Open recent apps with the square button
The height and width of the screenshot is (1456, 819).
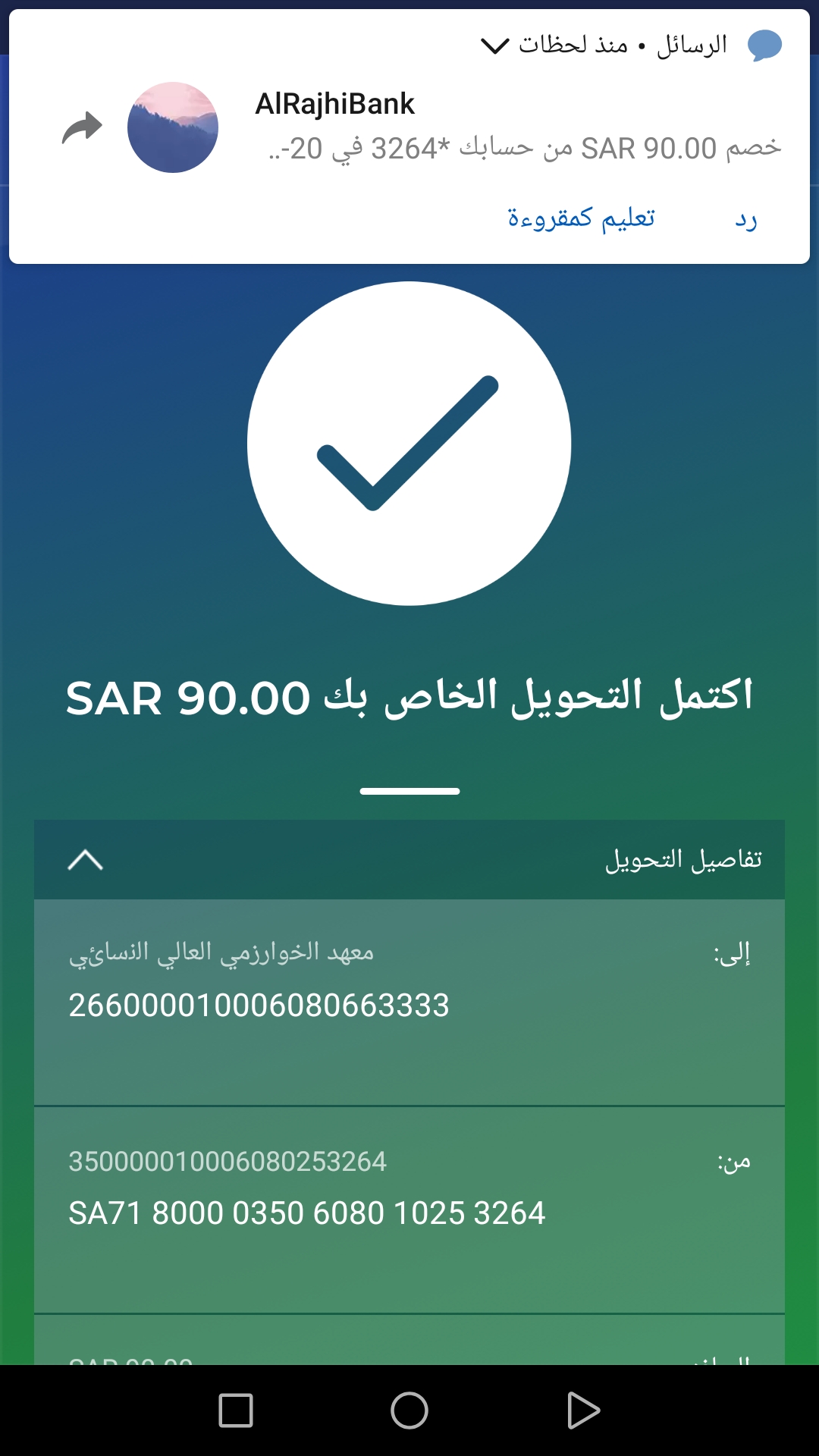tap(236, 1410)
